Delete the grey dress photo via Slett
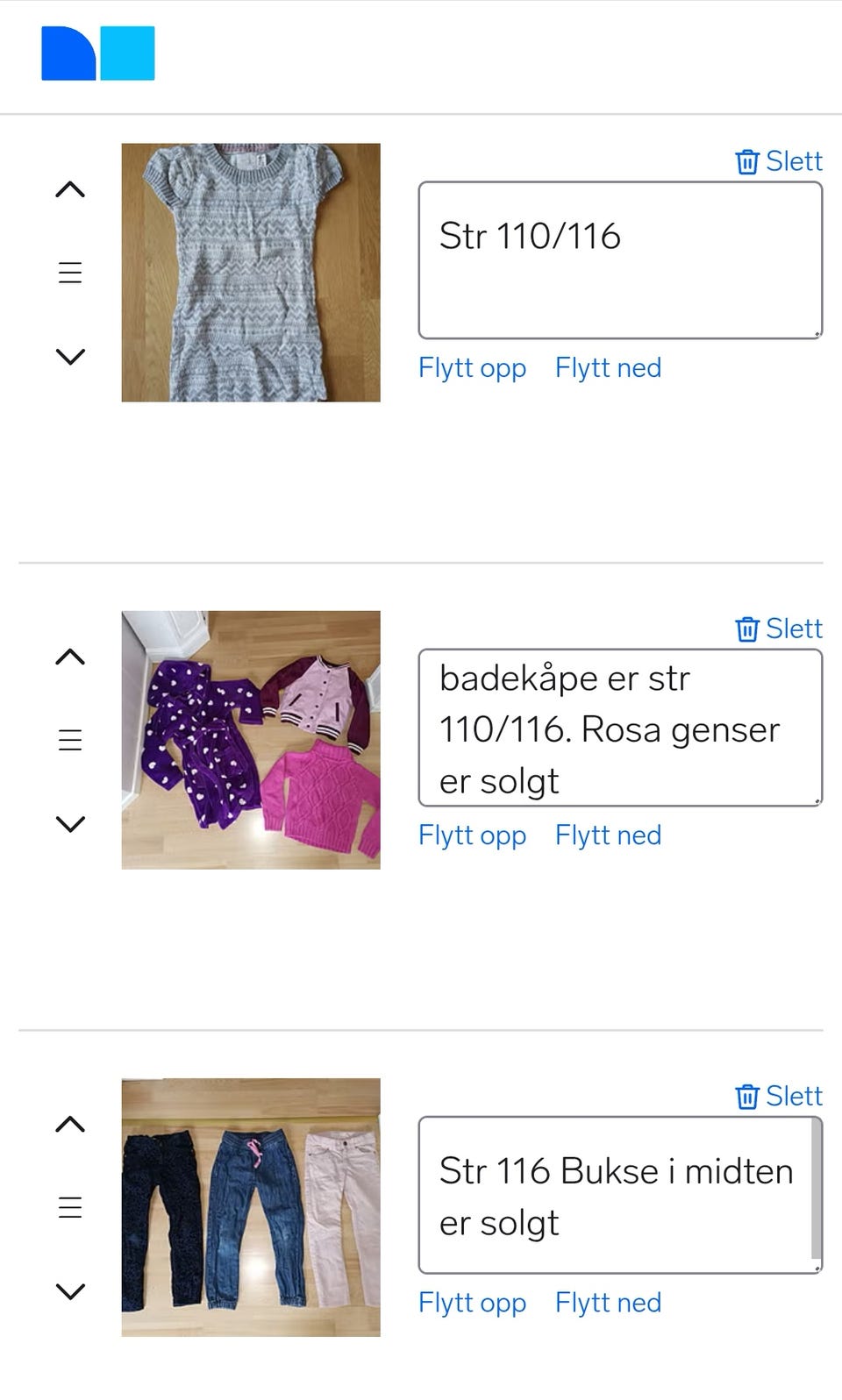This screenshot has width=842, height=1400. [779, 161]
